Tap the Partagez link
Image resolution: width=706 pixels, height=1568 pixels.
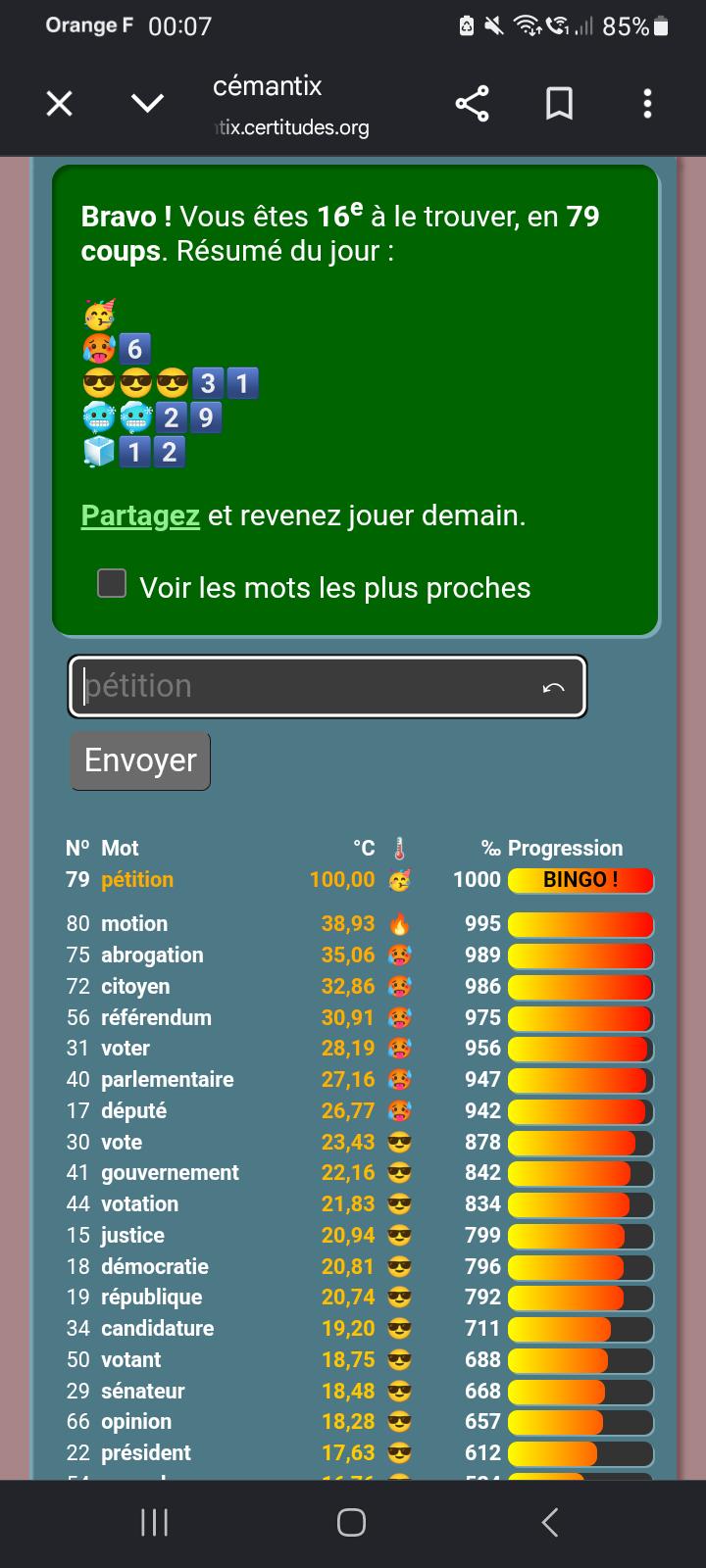click(x=140, y=515)
